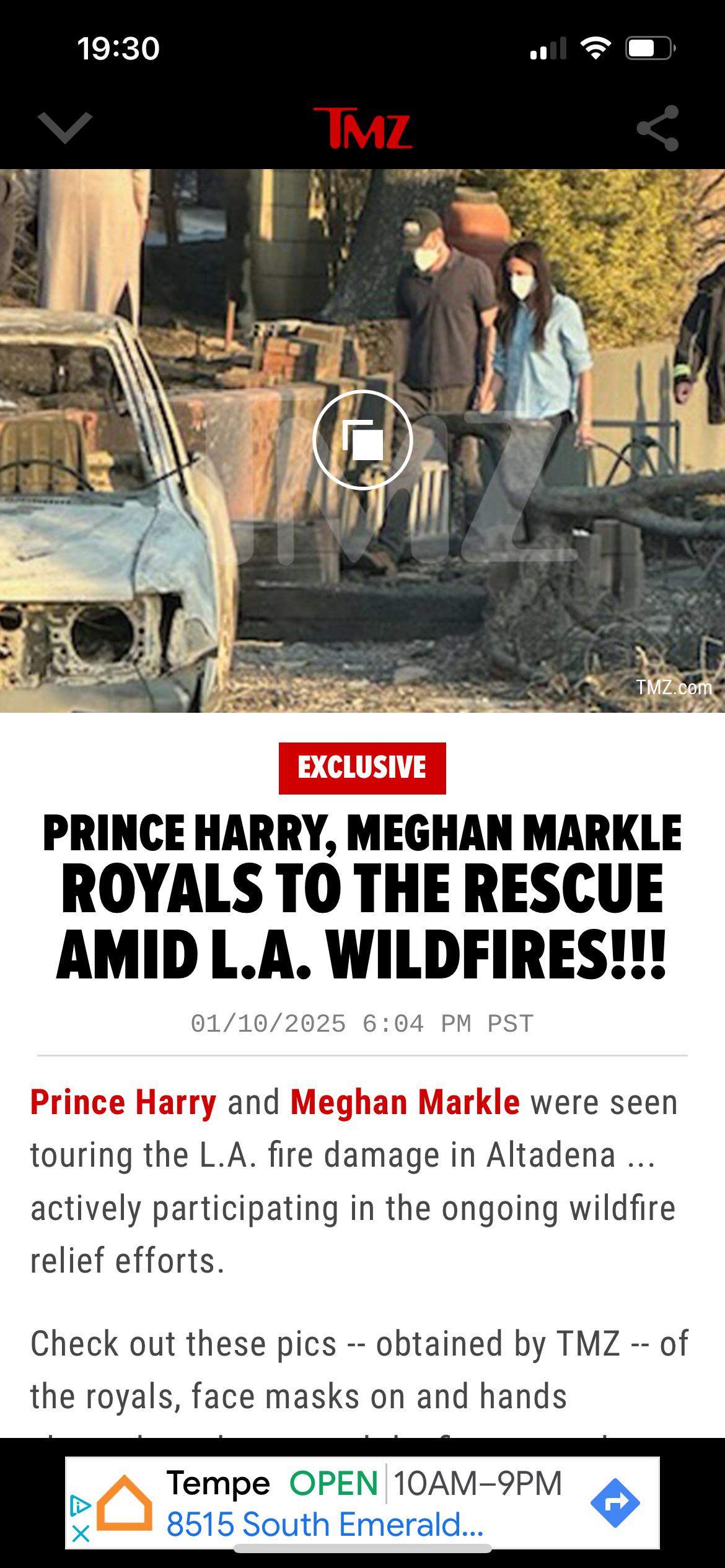Collapse the article with the down chevron
Image resolution: width=725 pixels, height=1568 pixels.
pos(65,128)
